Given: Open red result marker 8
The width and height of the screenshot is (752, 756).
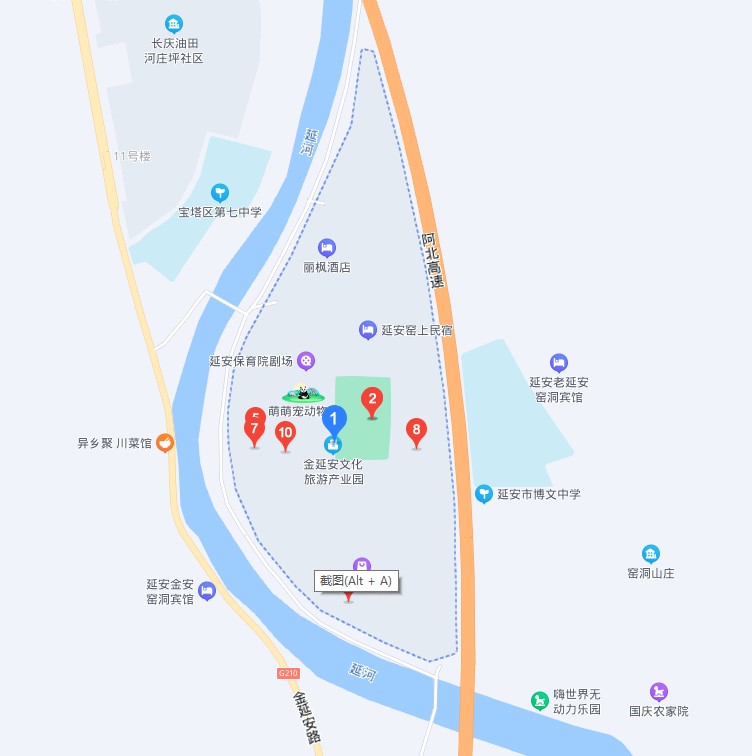Looking at the screenshot, I should [416, 432].
